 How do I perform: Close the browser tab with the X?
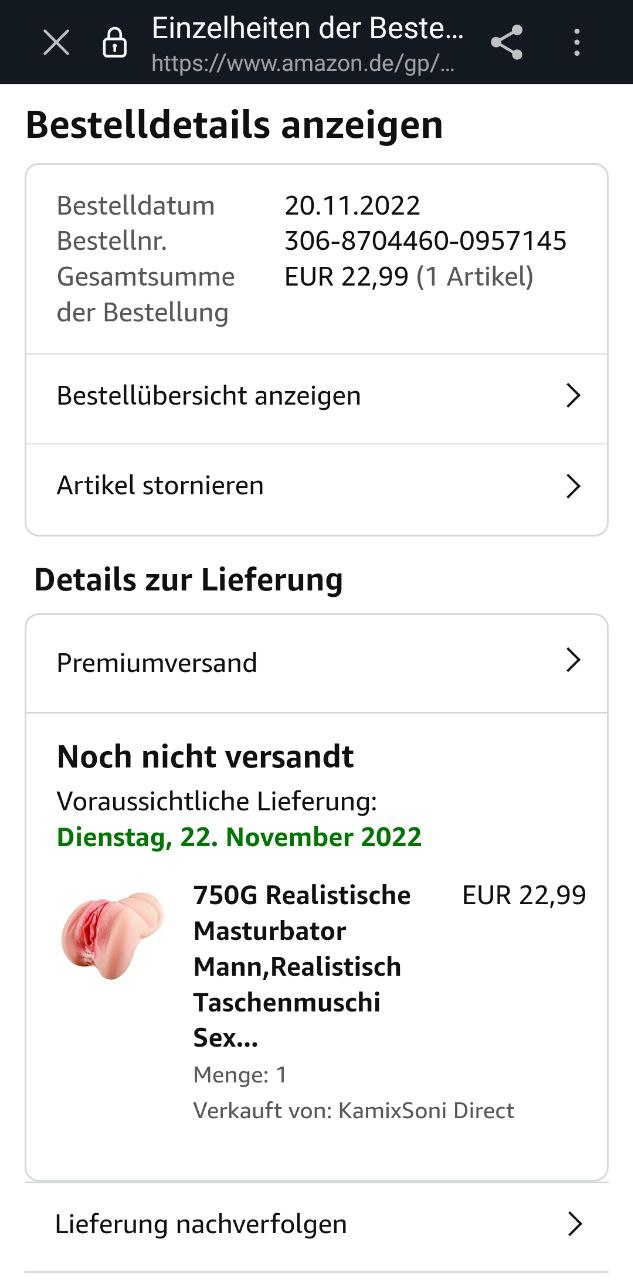[x=56, y=43]
